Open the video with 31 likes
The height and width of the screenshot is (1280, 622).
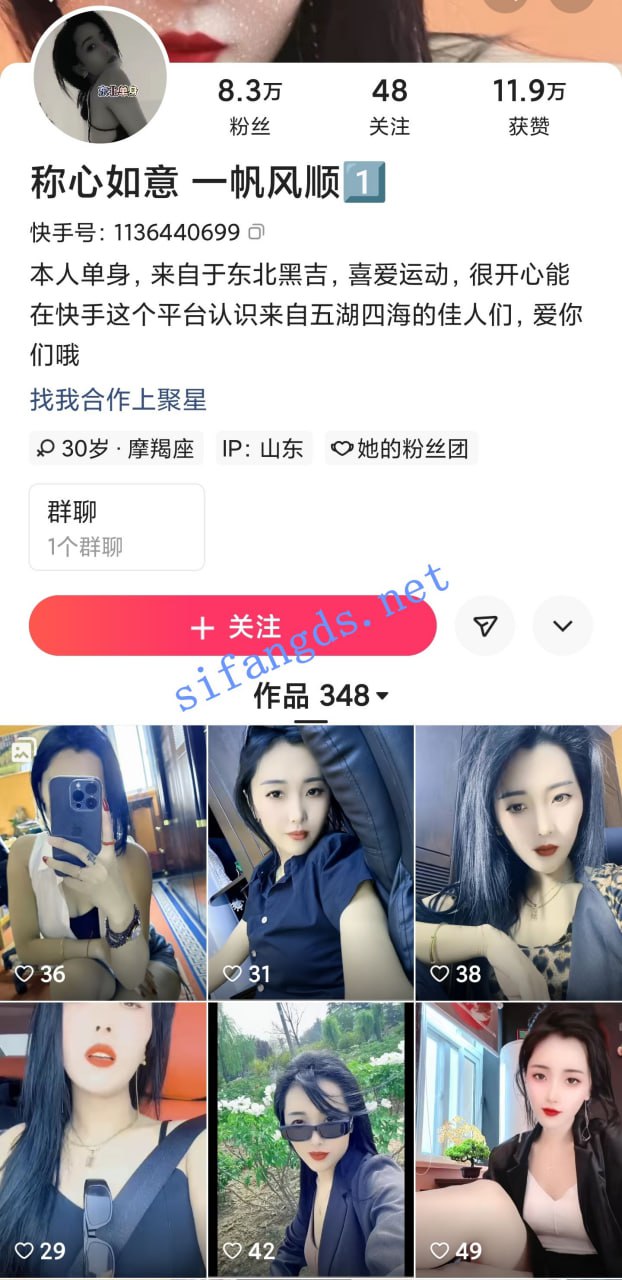click(x=310, y=862)
